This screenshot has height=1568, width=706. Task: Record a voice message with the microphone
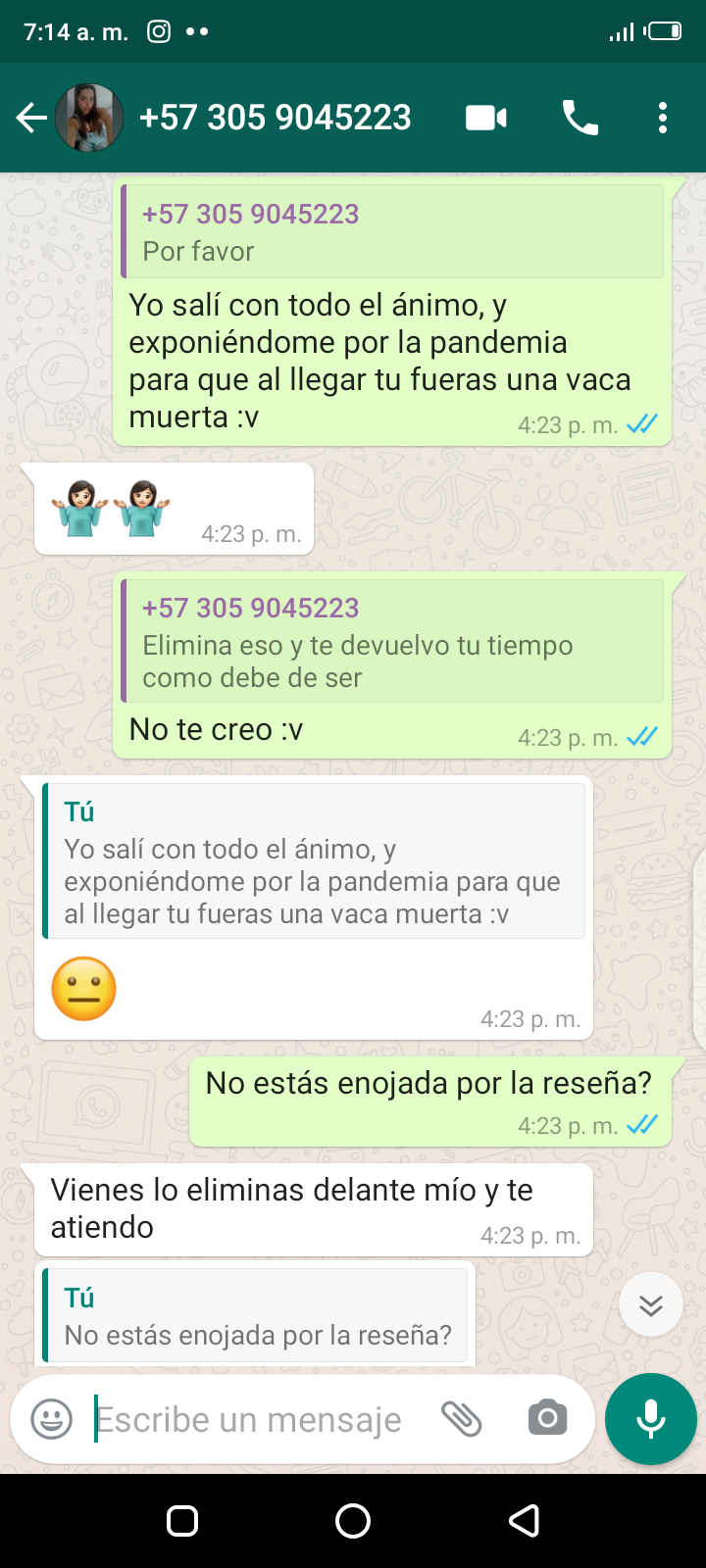[x=650, y=1419]
